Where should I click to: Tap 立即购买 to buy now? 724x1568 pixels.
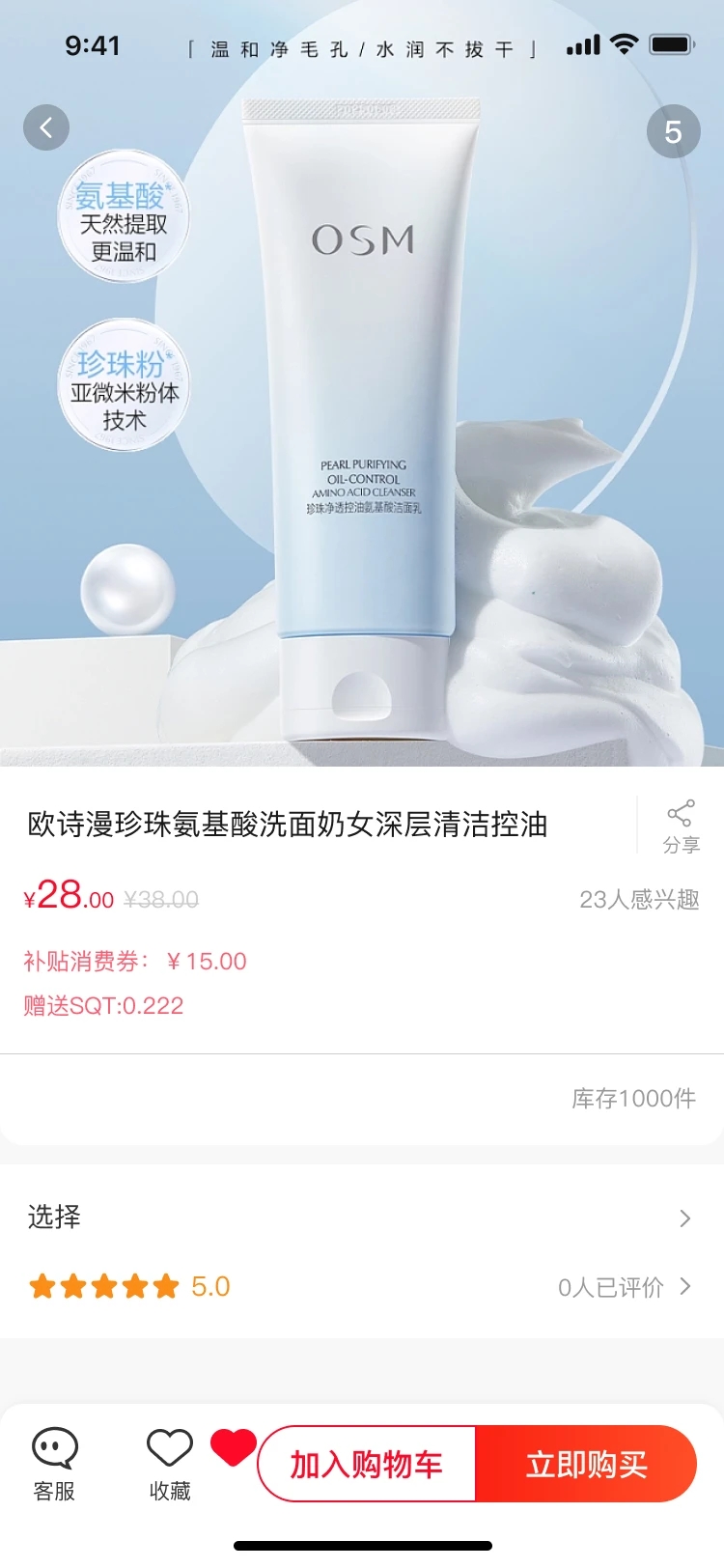586,1464
